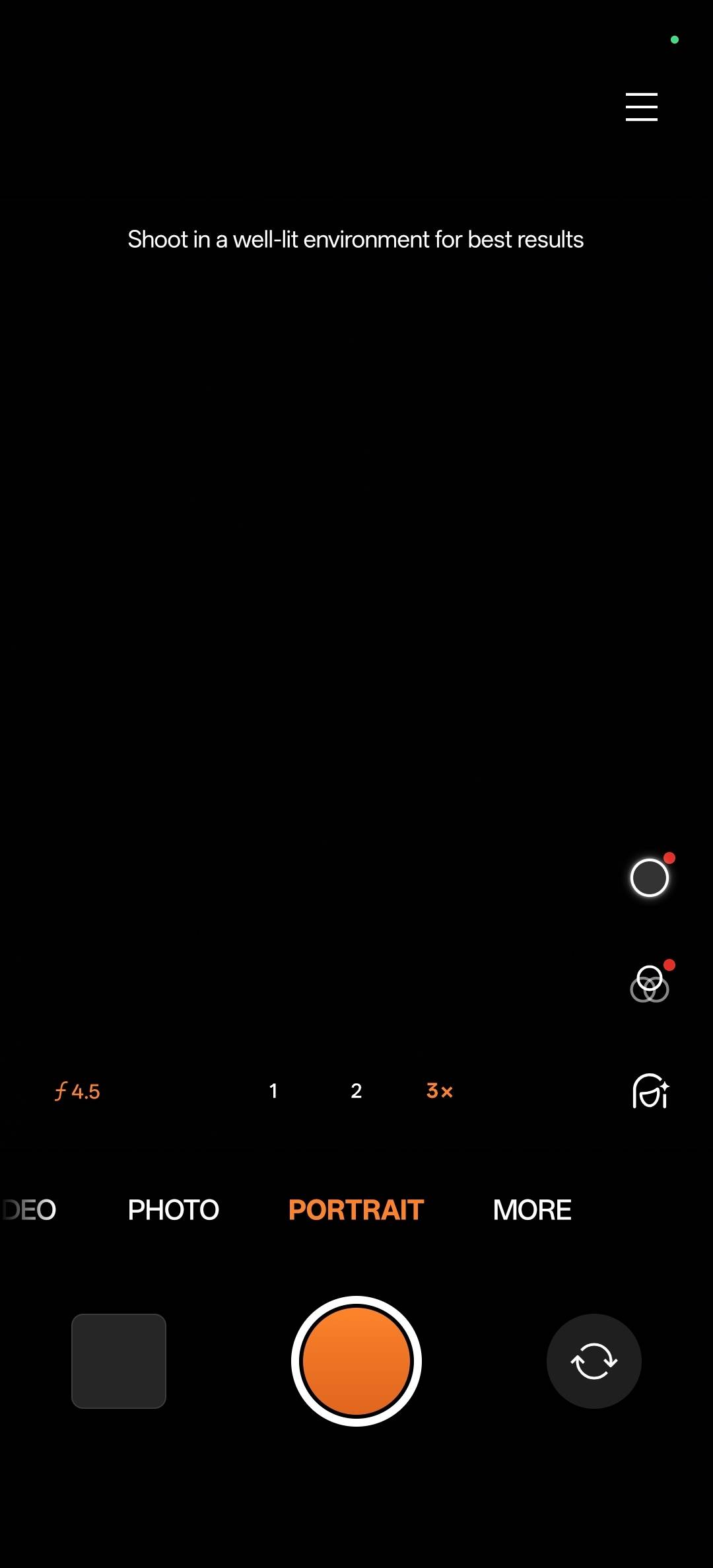
Task: Stay on the PORTRAIT mode tab
Action: (x=355, y=1209)
